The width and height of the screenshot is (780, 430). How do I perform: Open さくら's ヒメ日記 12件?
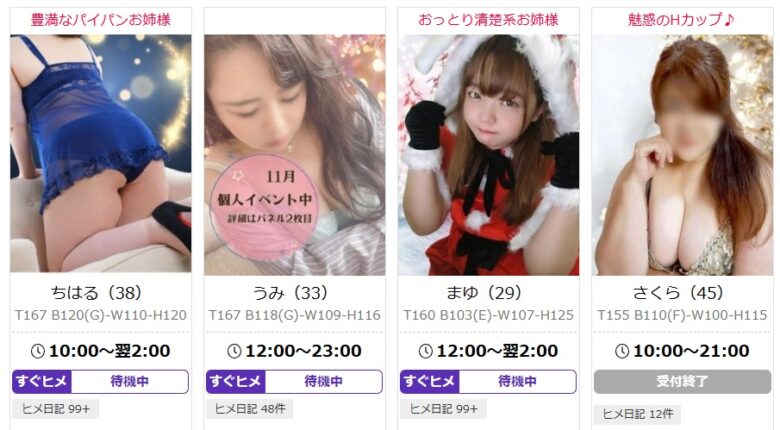pos(637,414)
